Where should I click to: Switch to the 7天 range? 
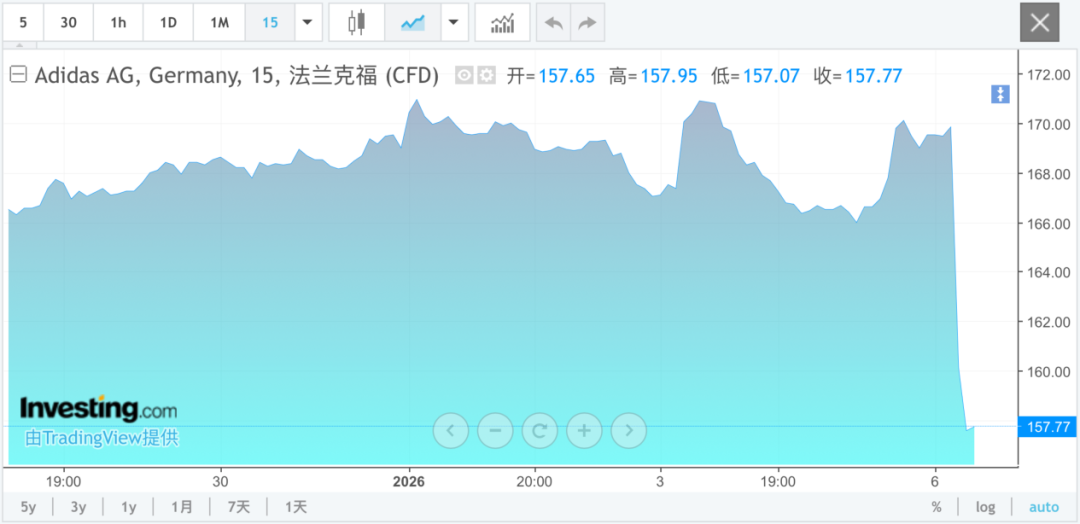(x=238, y=507)
